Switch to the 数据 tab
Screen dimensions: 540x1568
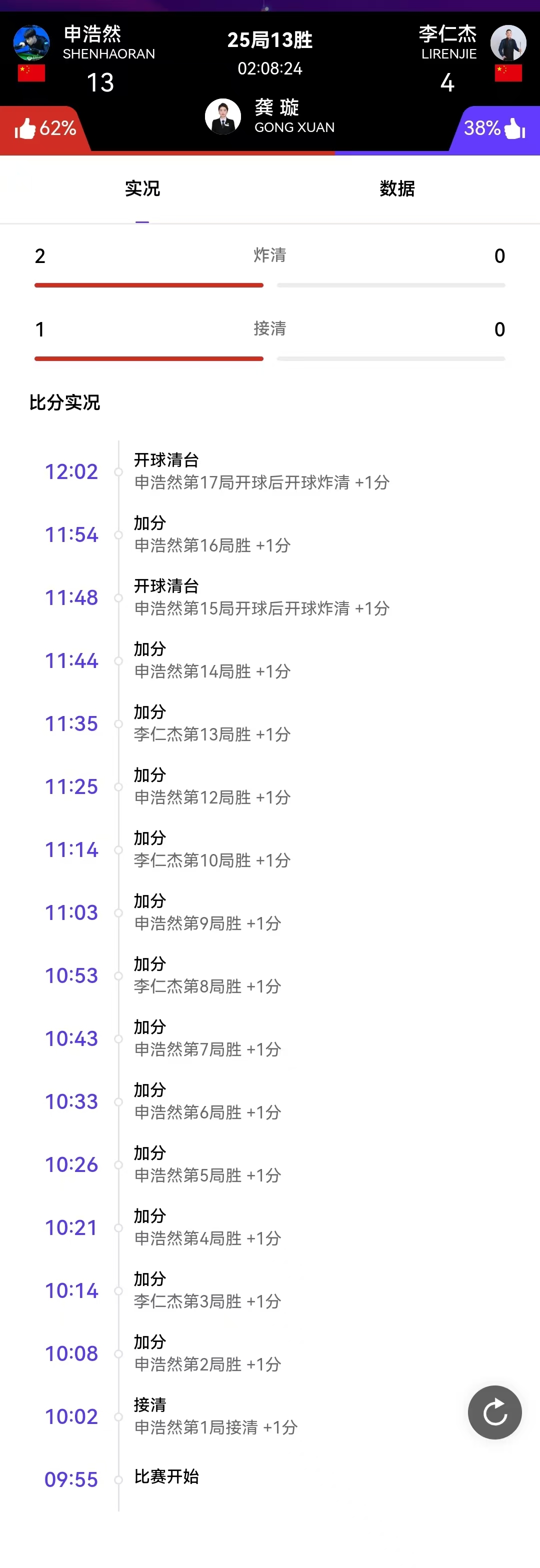point(397,188)
